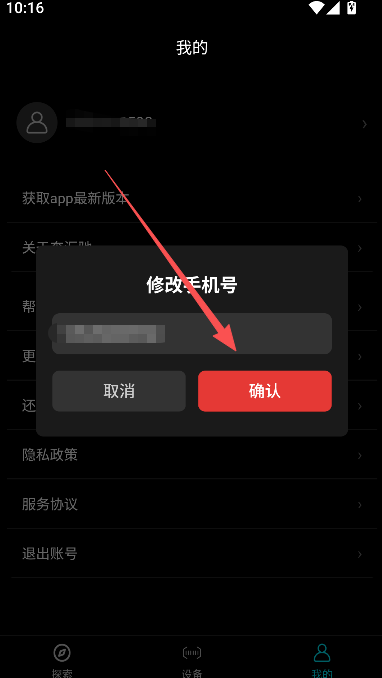The height and width of the screenshot is (678, 382).
Task: Cancel the 修改手机号 dialog
Action: [119, 391]
